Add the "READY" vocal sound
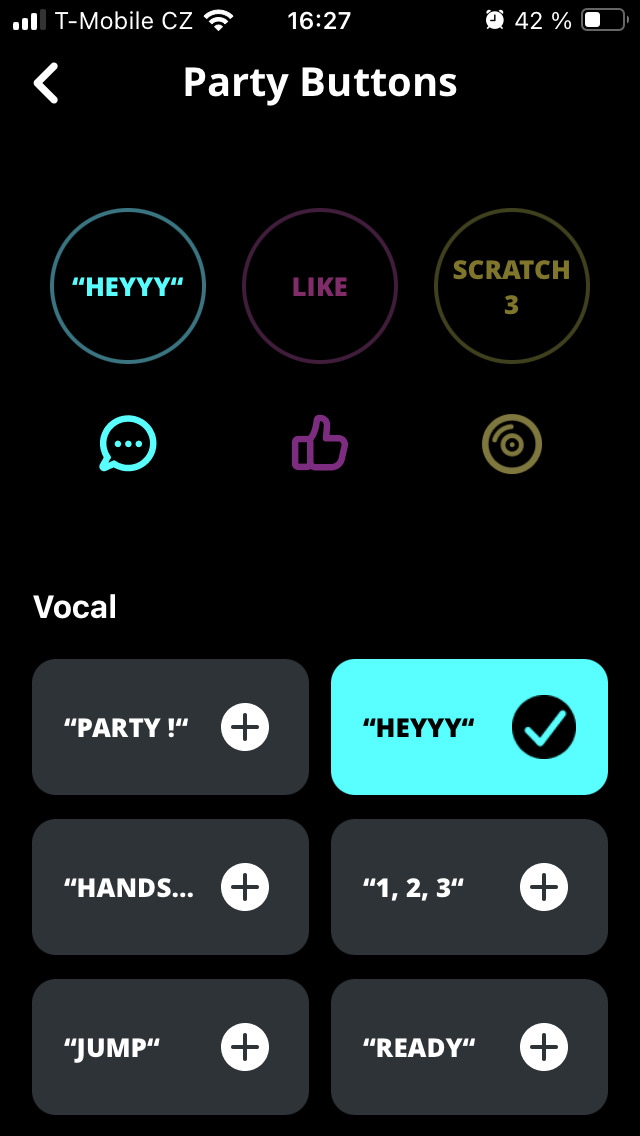The image size is (640, 1136). coord(543,1047)
